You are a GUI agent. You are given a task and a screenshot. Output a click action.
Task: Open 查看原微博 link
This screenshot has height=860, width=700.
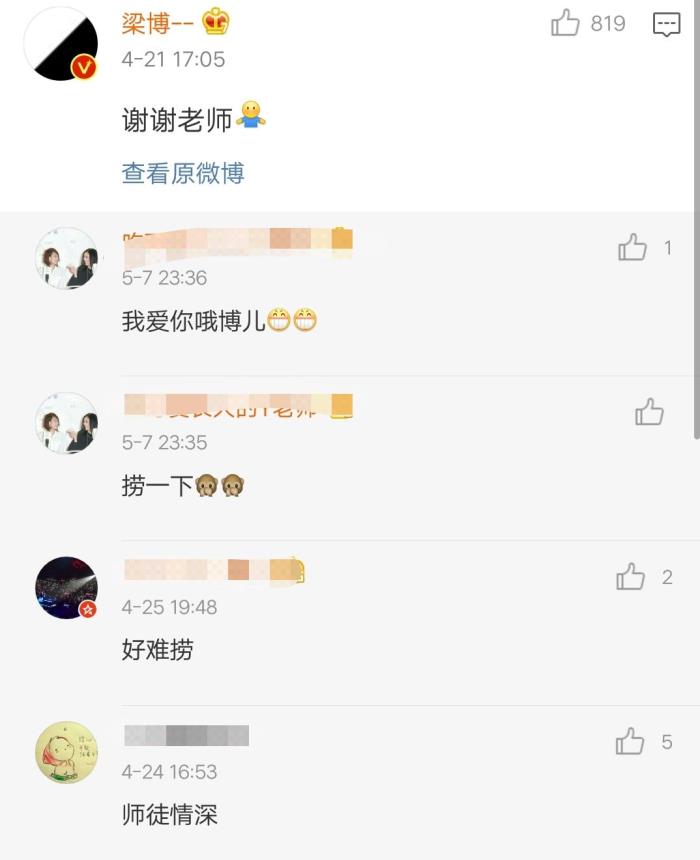click(183, 173)
